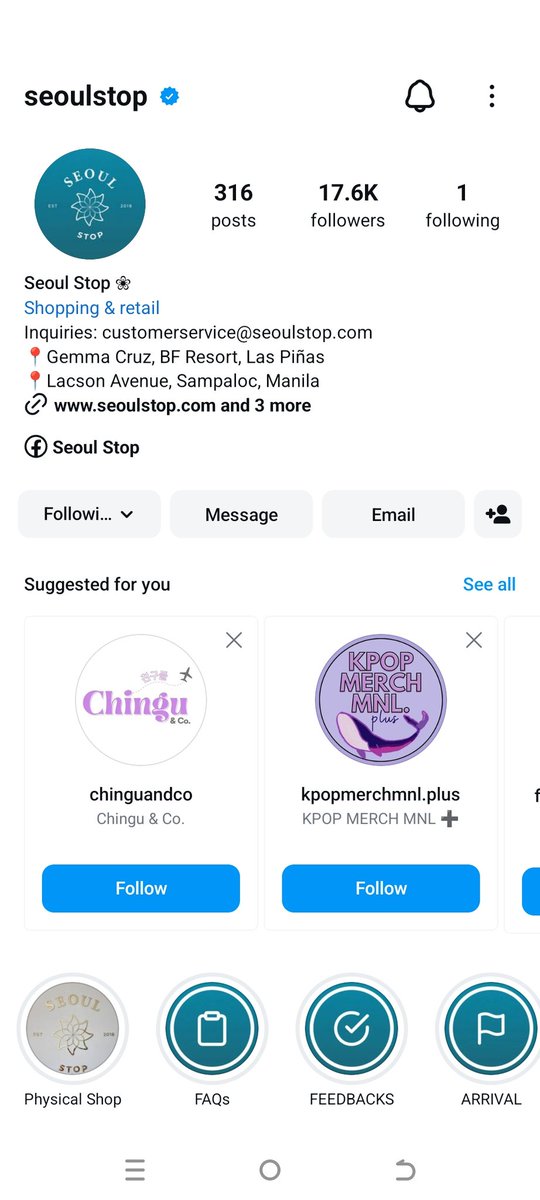Tap the Email button

(x=393, y=514)
